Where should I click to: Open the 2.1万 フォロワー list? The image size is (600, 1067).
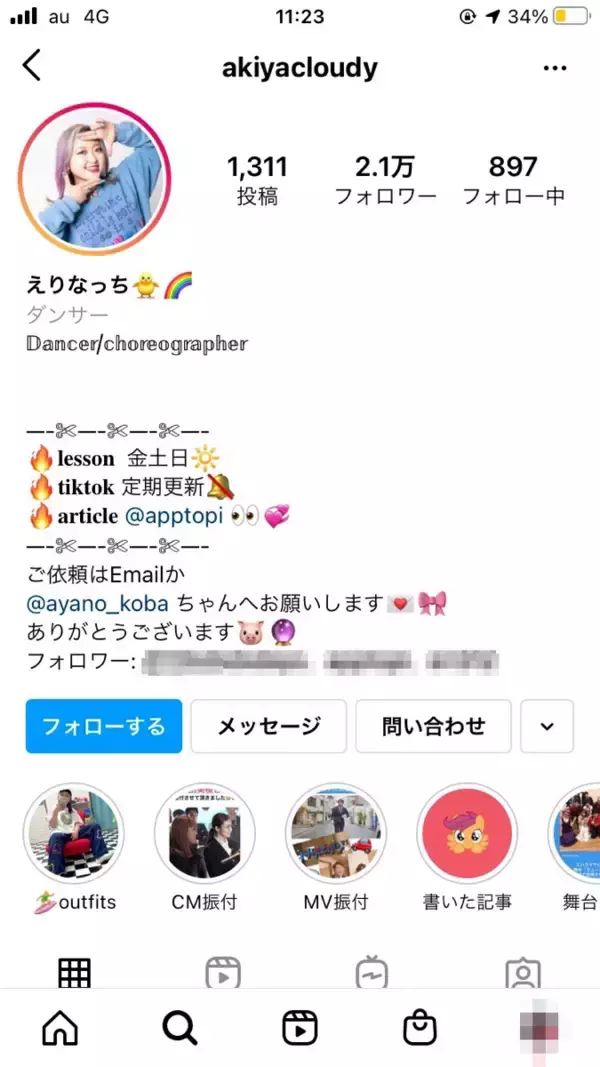(385, 180)
